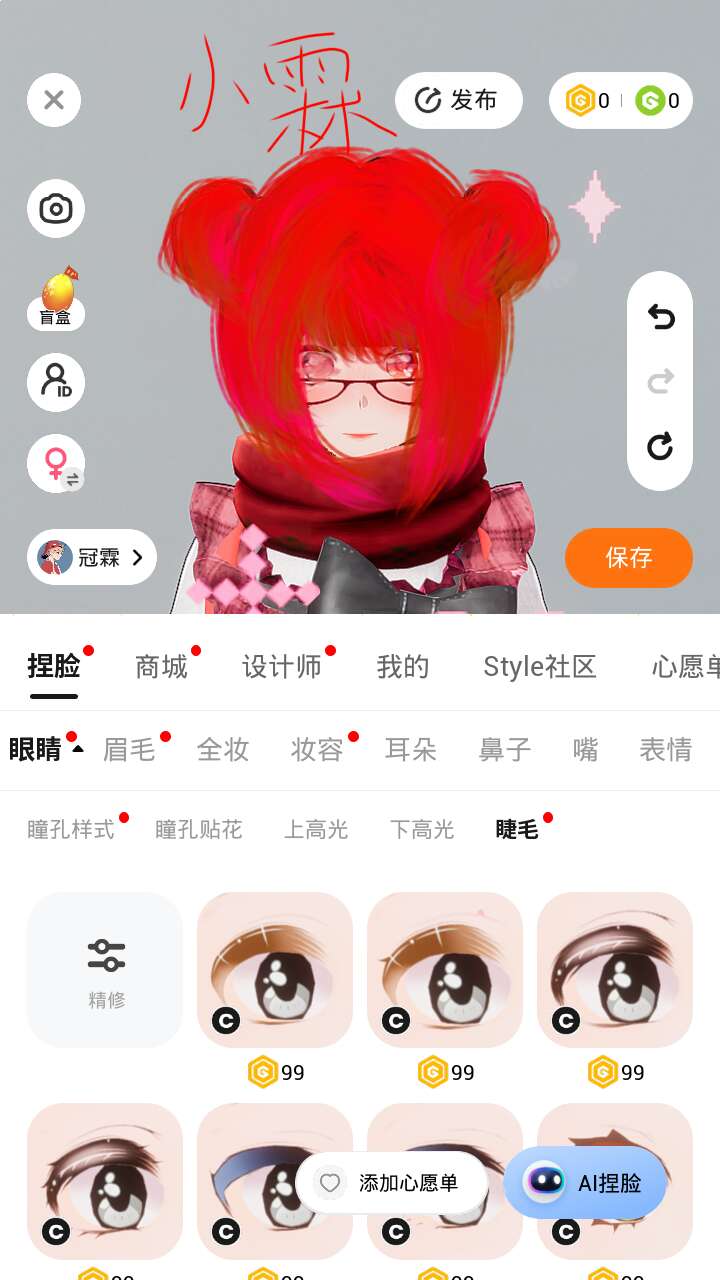This screenshot has width=720, height=1280.
Task: Select the 眉毛 category
Action: [129, 749]
